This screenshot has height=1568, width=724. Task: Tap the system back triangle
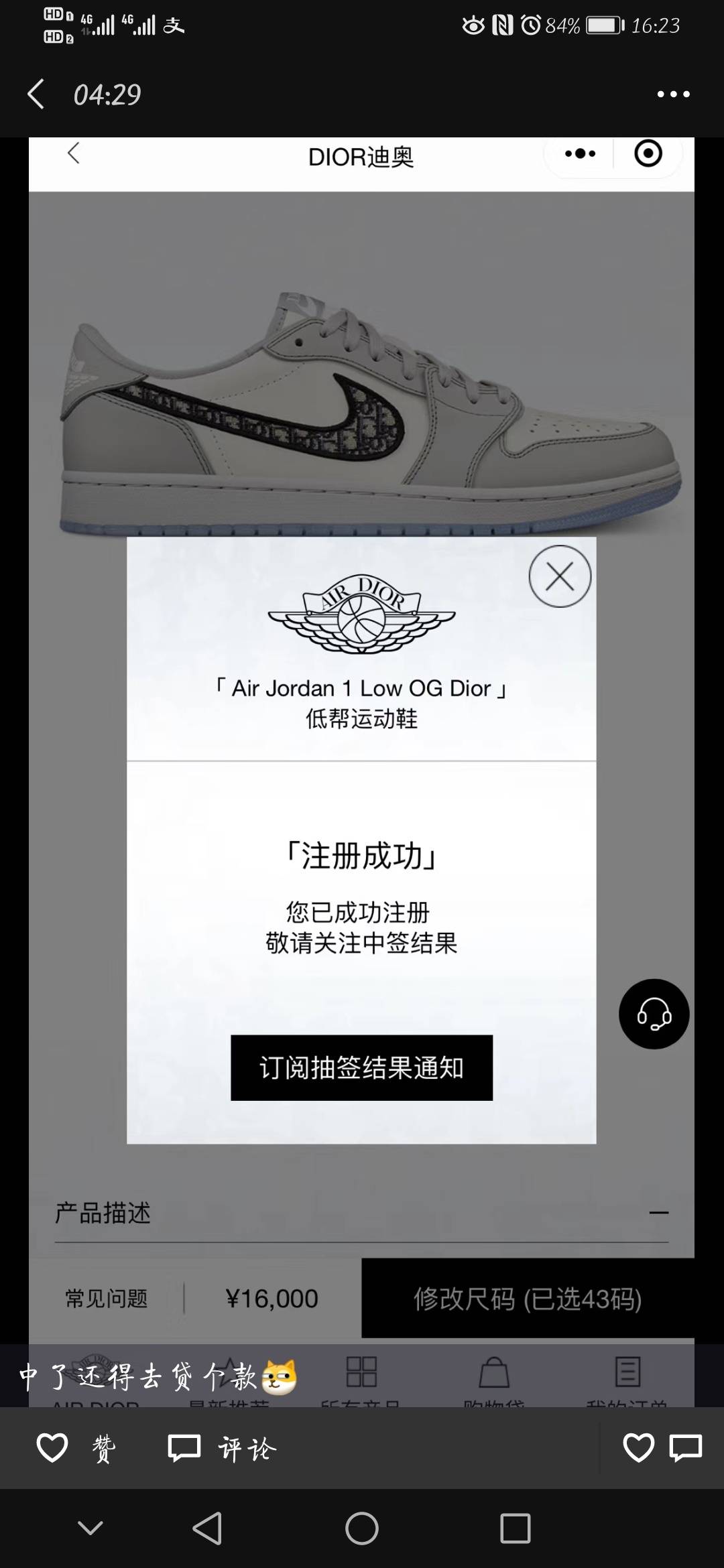coord(207,1528)
